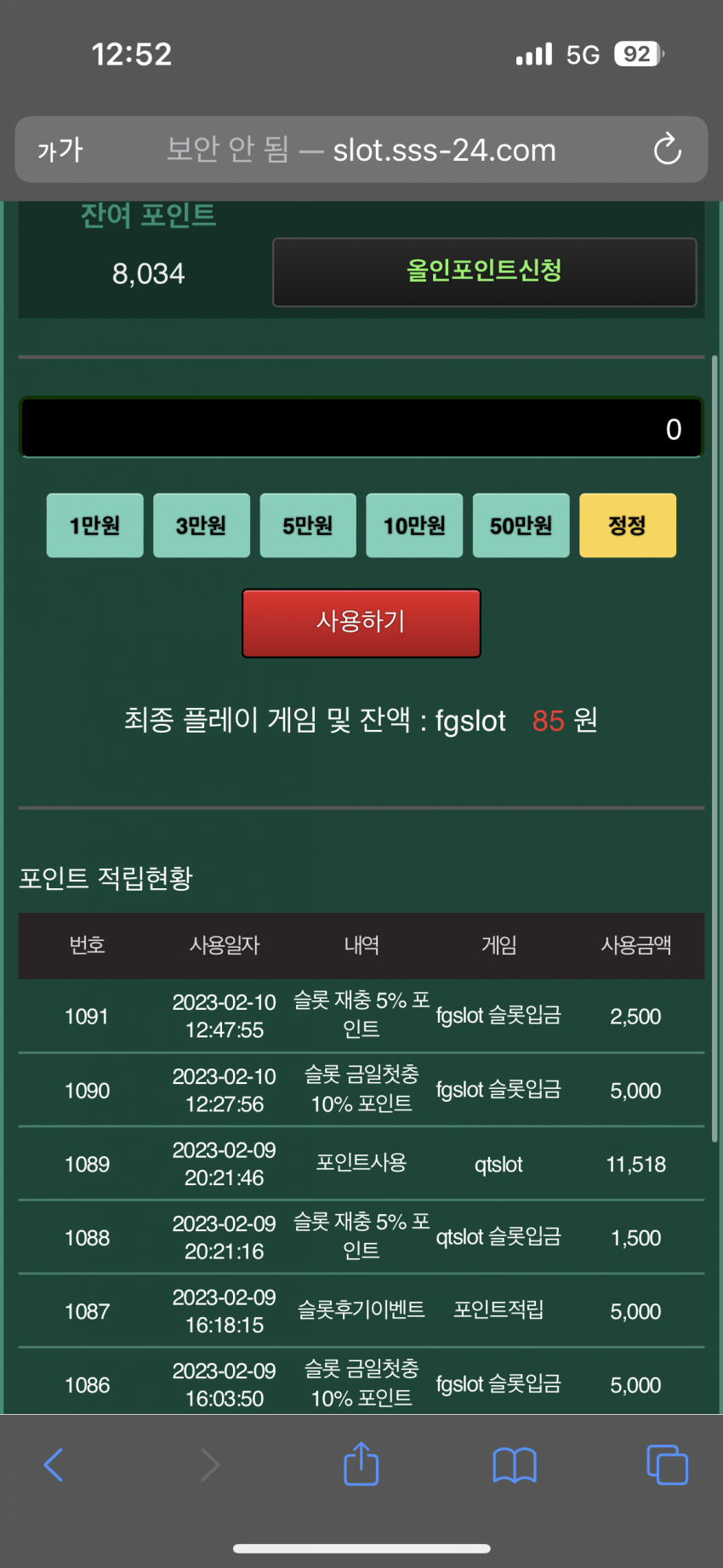
Task: Open Safari bookmarks
Action: point(515,1465)
